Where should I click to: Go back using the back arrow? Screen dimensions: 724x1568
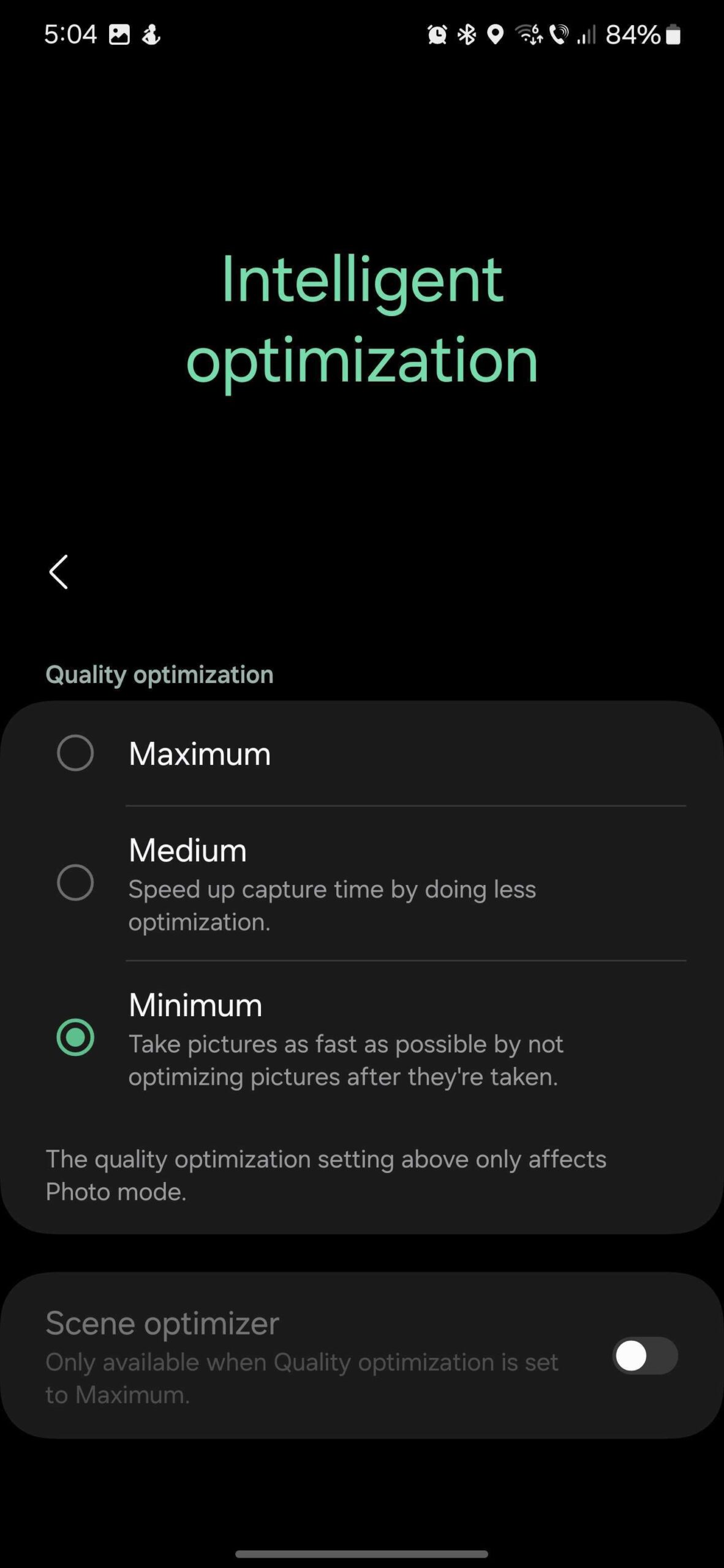pos(59,572)
